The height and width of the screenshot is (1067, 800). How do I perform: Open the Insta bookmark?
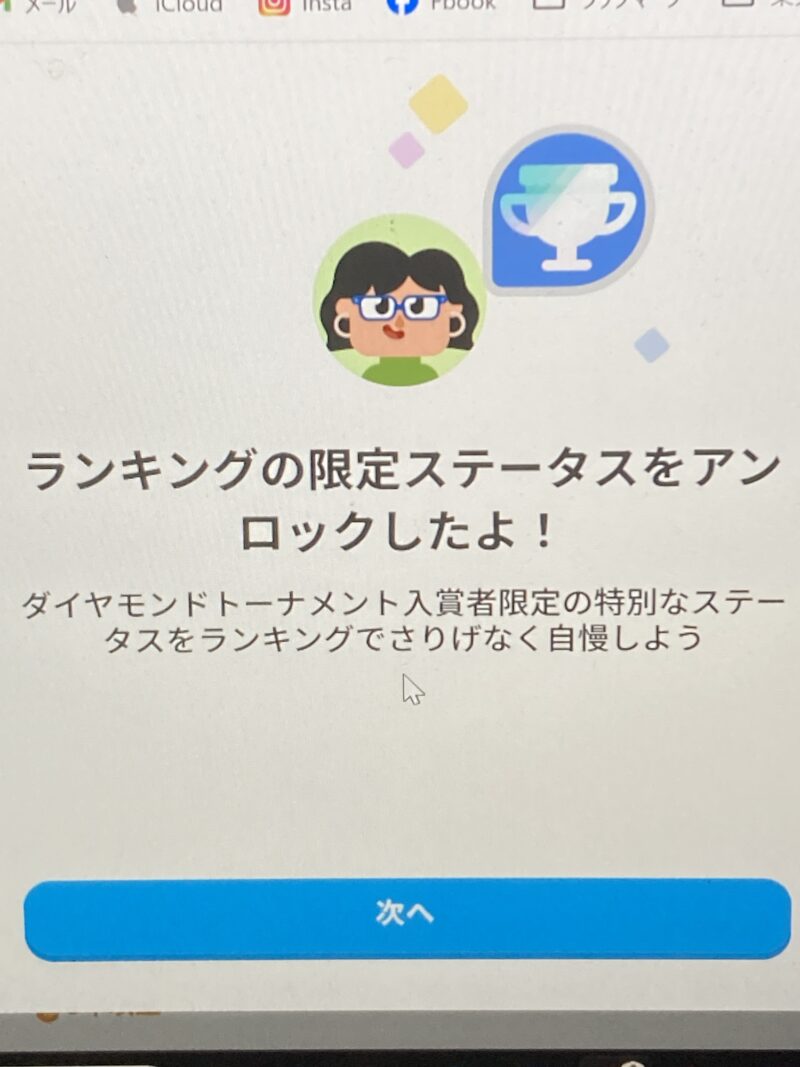pyautogui.click(x=306, y=5)
